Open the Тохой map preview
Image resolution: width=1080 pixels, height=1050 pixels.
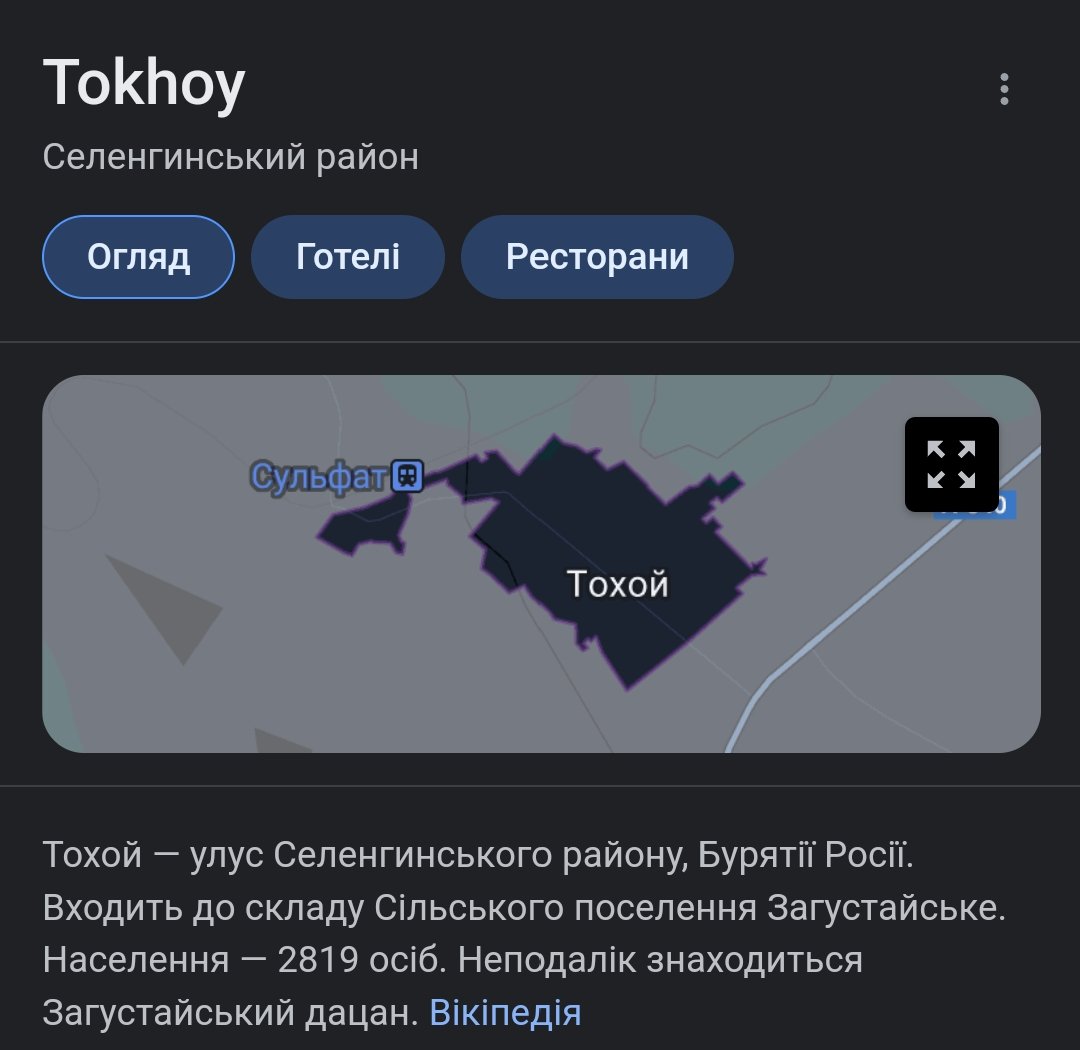click(600, 600)
